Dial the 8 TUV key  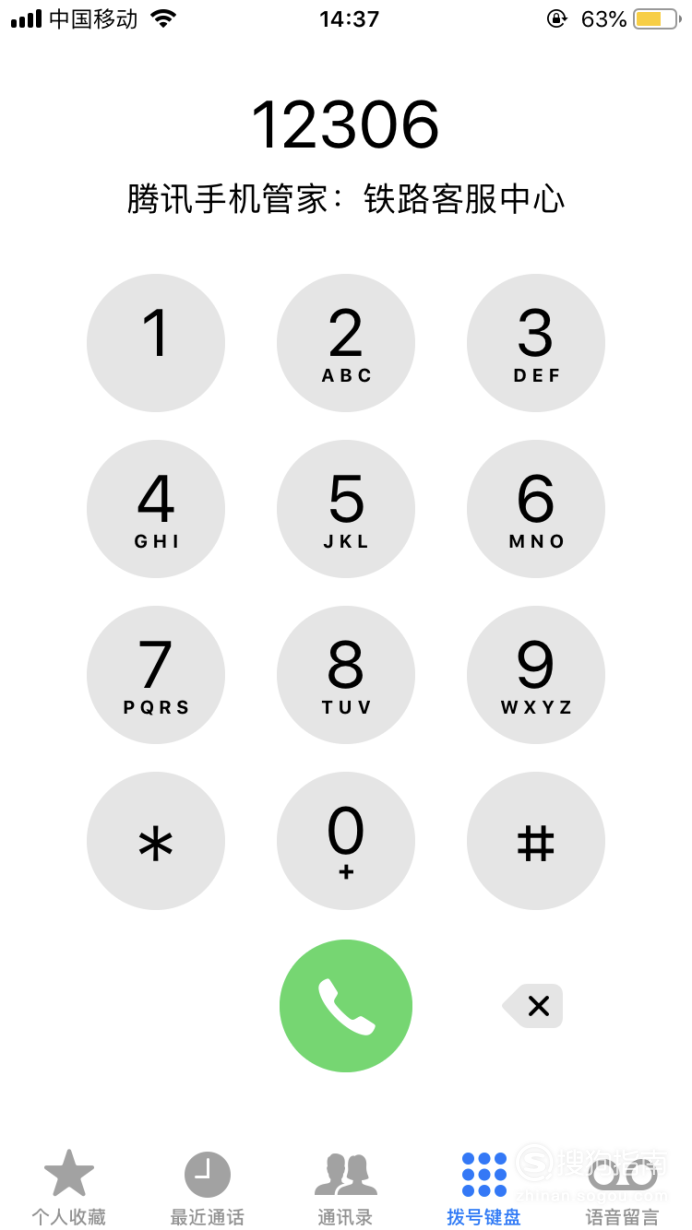(x=346, y=675)
